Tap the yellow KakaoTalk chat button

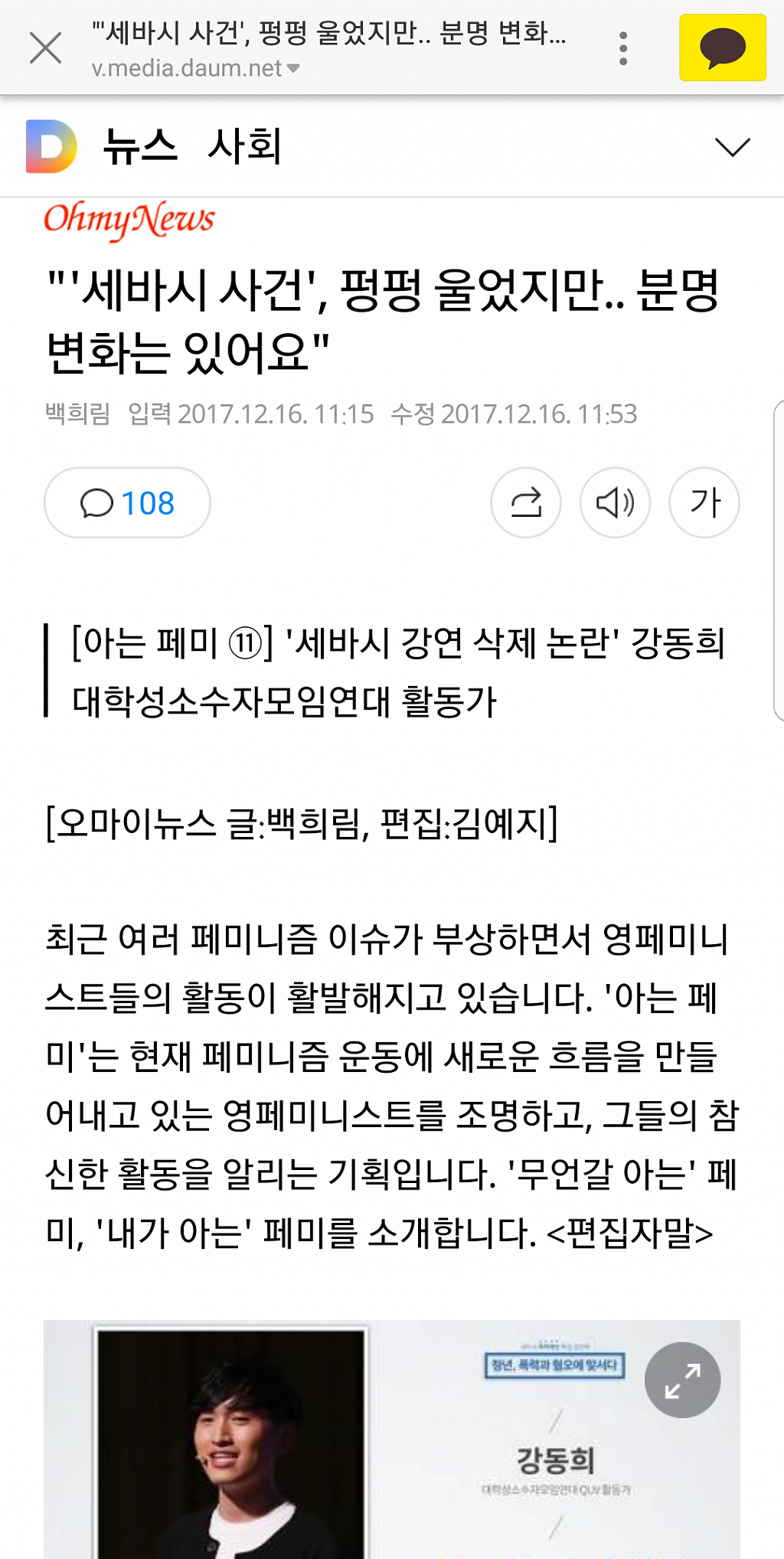[722, 47]
